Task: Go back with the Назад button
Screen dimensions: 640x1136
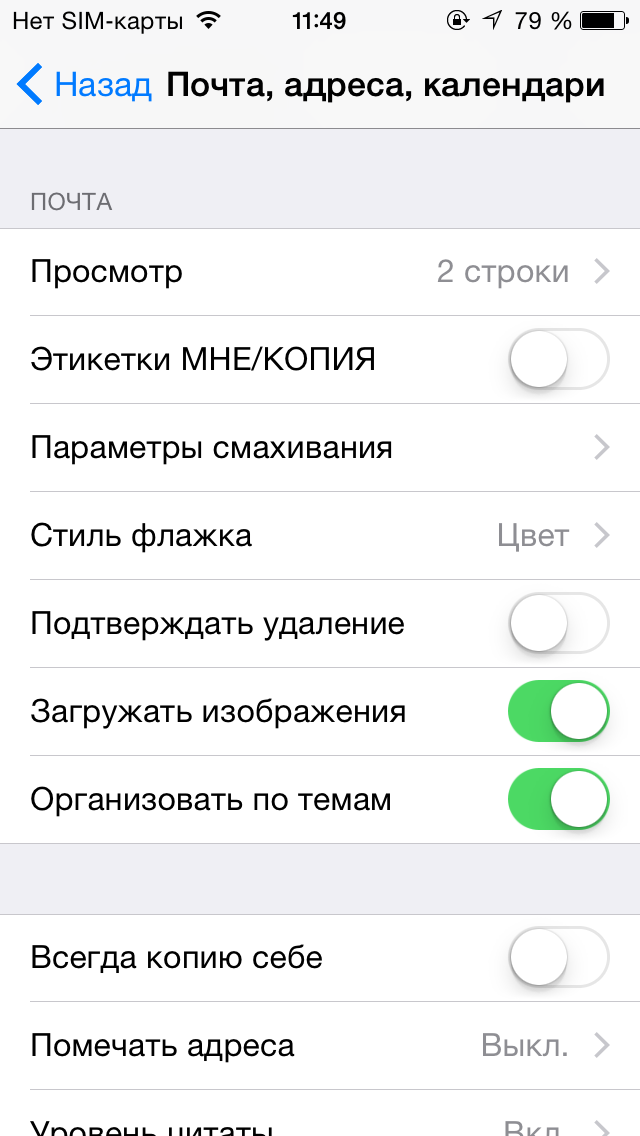Action: tap(84, 85)
